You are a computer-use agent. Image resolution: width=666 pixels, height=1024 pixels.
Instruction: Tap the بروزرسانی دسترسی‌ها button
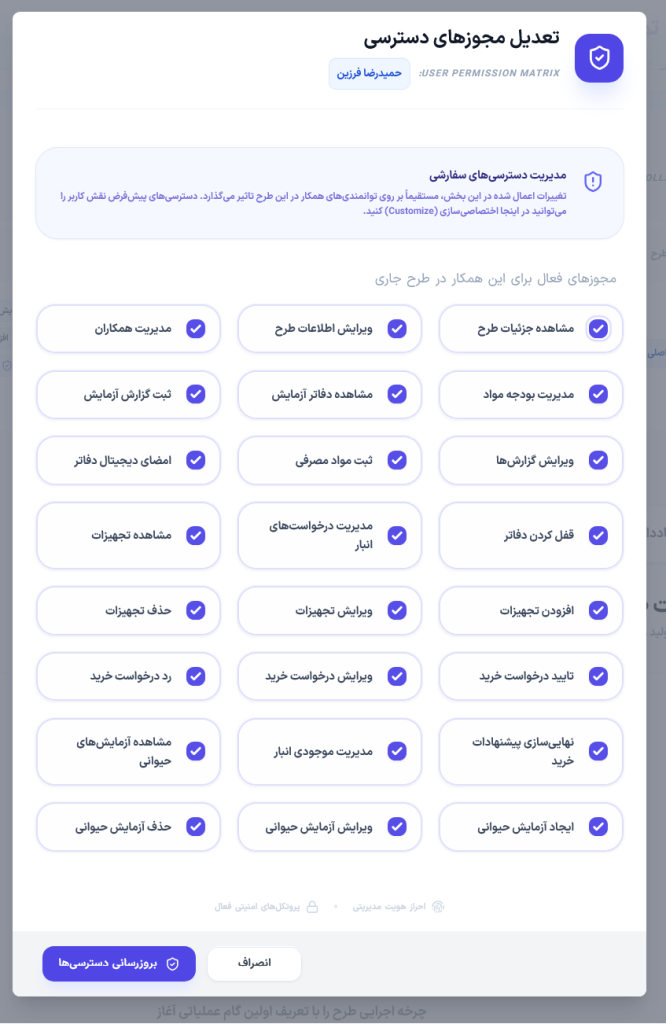pos(119,963)
